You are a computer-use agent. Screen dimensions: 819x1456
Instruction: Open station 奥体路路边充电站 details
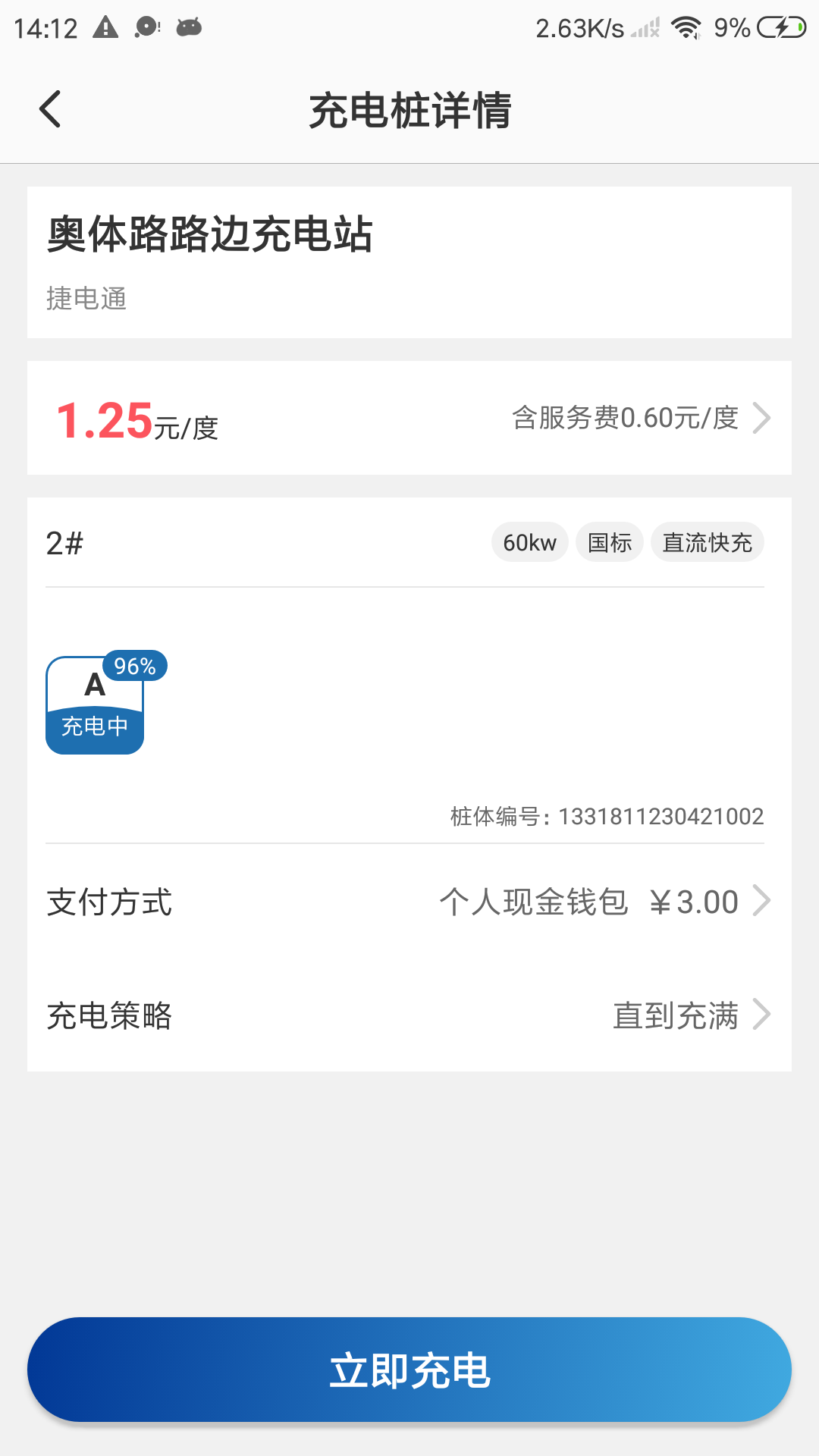click(x=209, y=235)
